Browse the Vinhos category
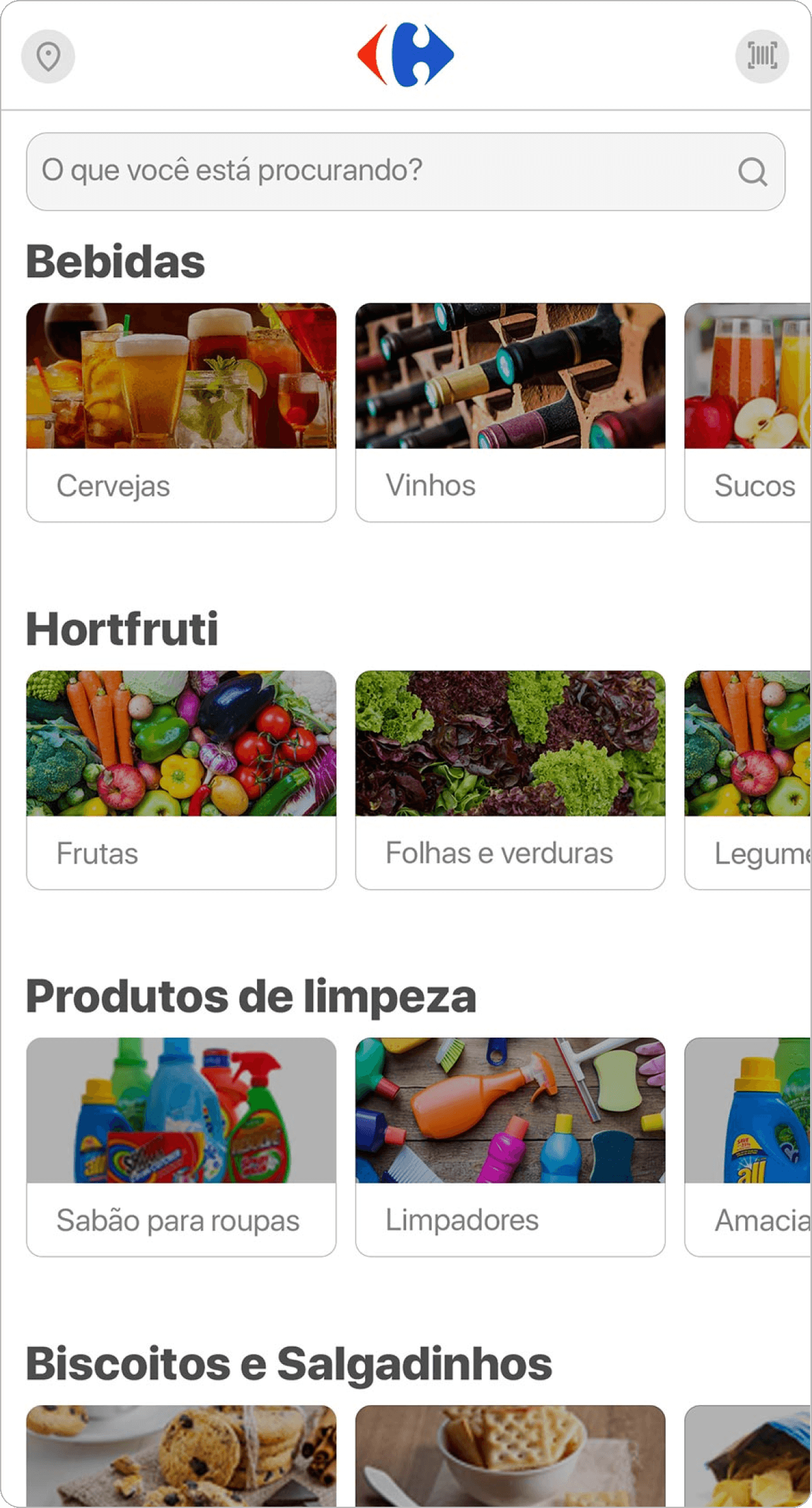Viewport: 812px width, 1508px height. 510,412
